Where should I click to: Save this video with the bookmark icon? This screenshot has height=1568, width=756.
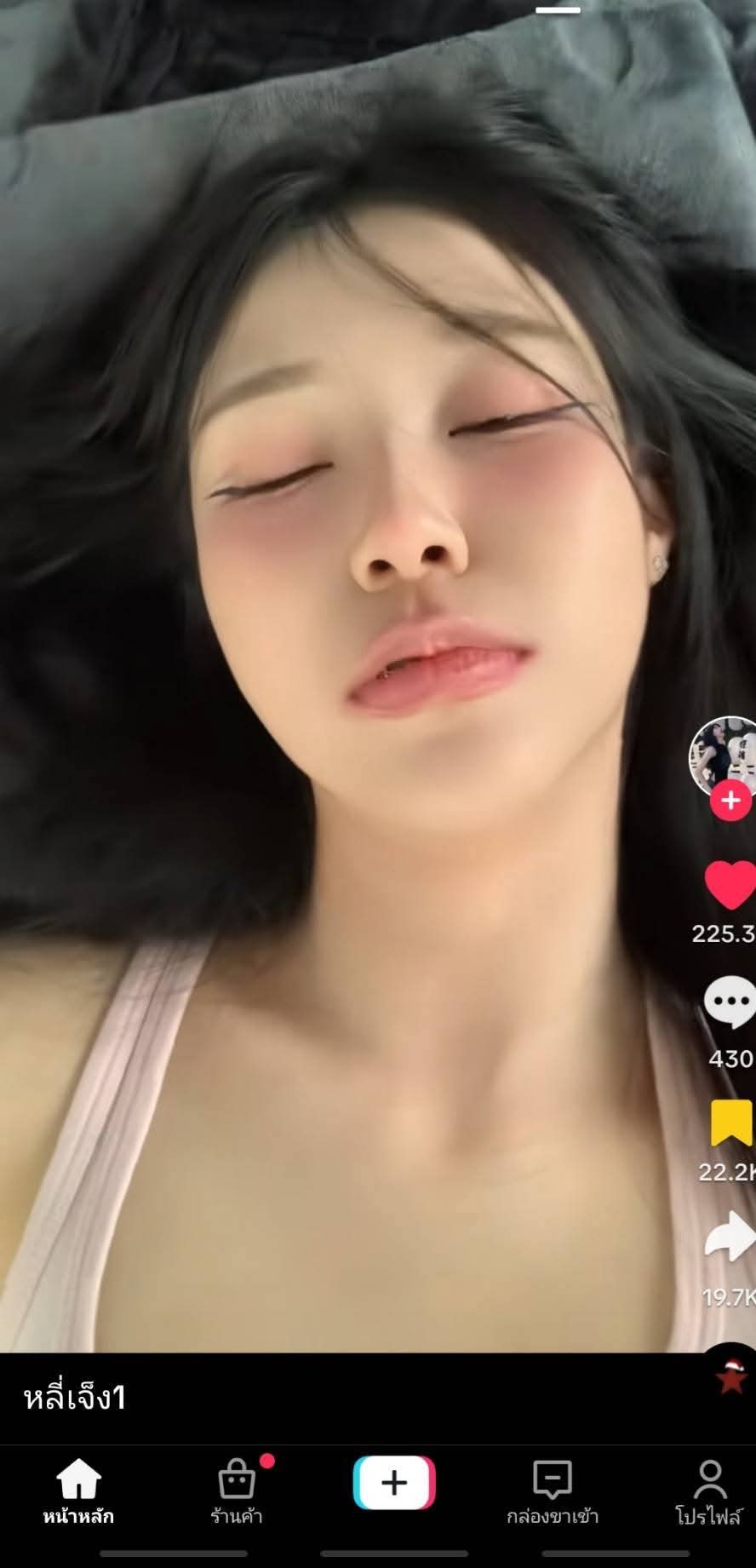[731, 1123]
